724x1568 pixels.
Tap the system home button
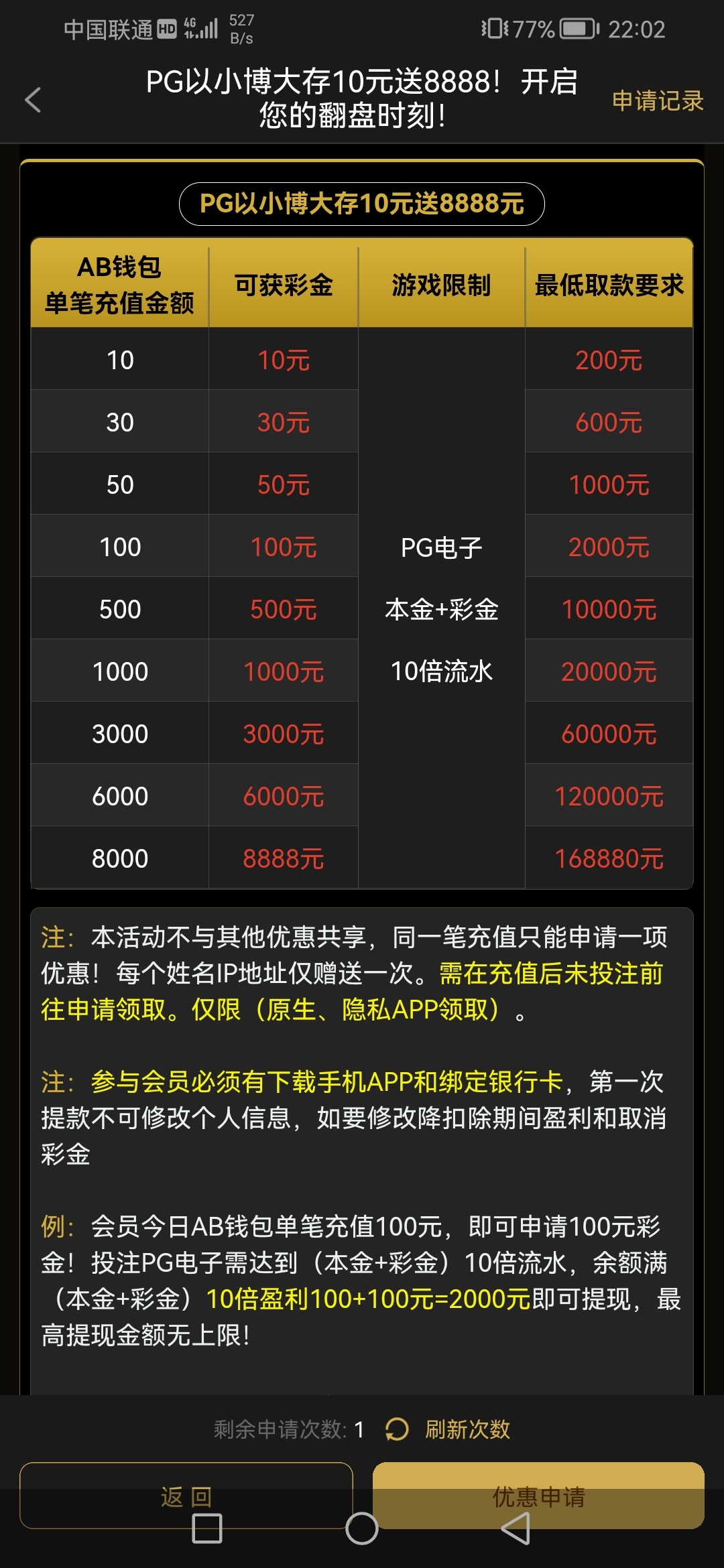coord(362,1528)
